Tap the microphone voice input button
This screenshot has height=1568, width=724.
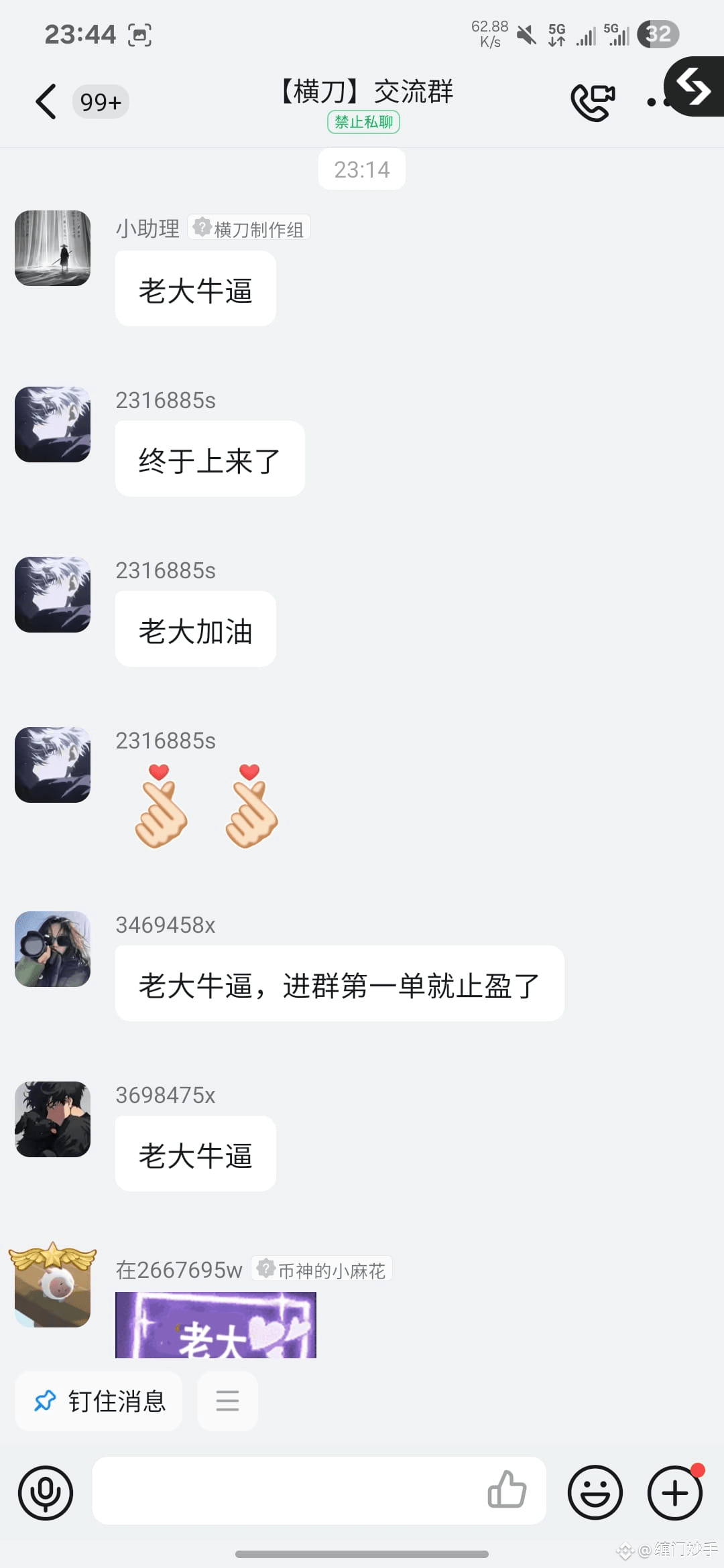tap(46, 1493)
